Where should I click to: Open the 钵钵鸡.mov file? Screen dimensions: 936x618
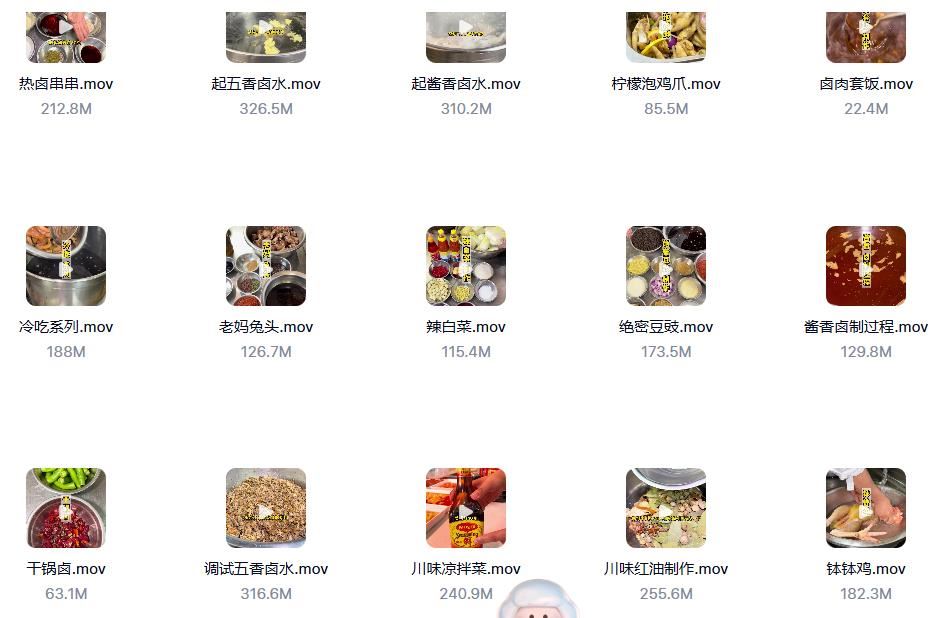pos(866,508)
